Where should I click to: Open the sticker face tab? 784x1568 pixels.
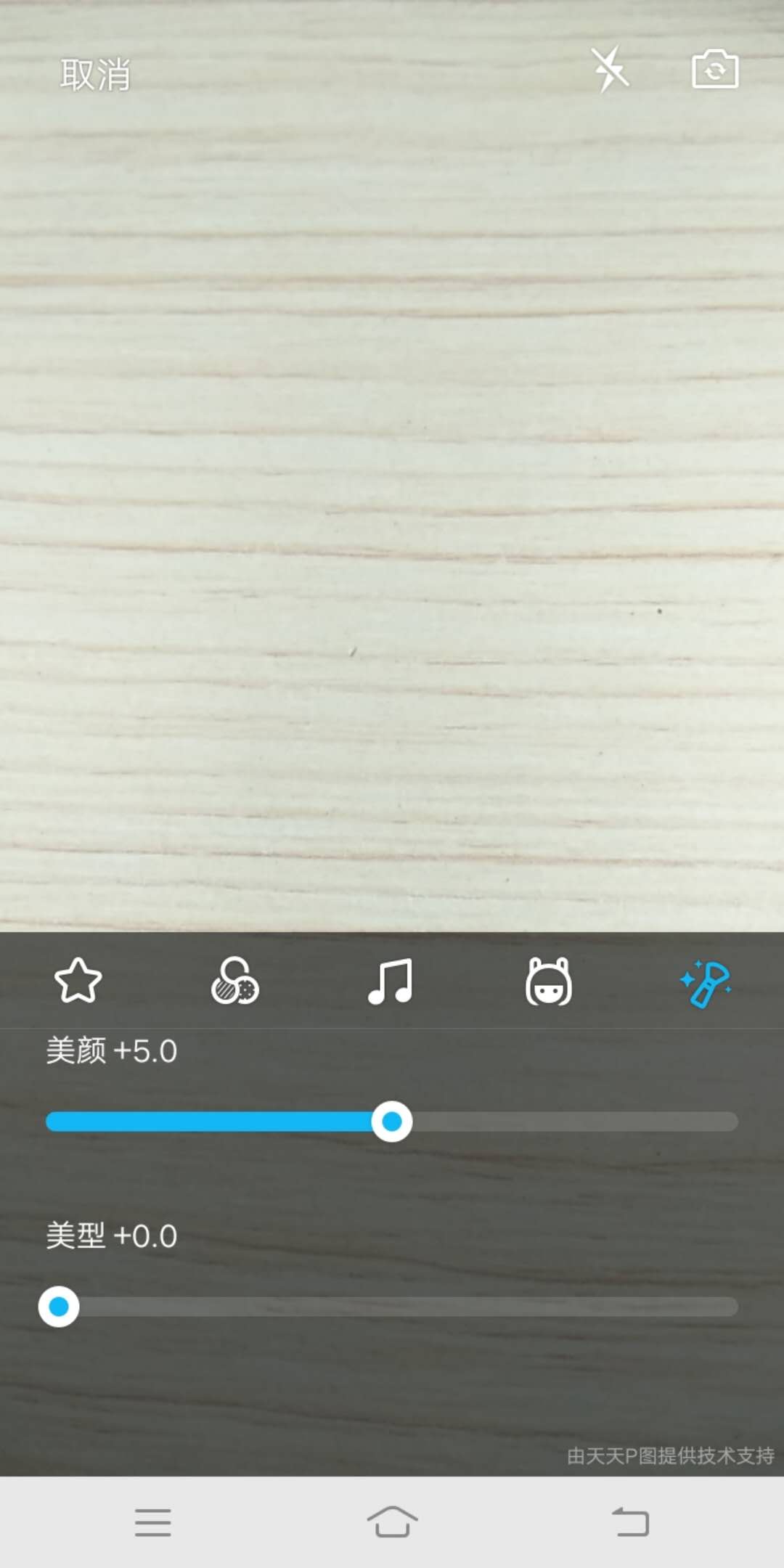[x=548, y=981]
